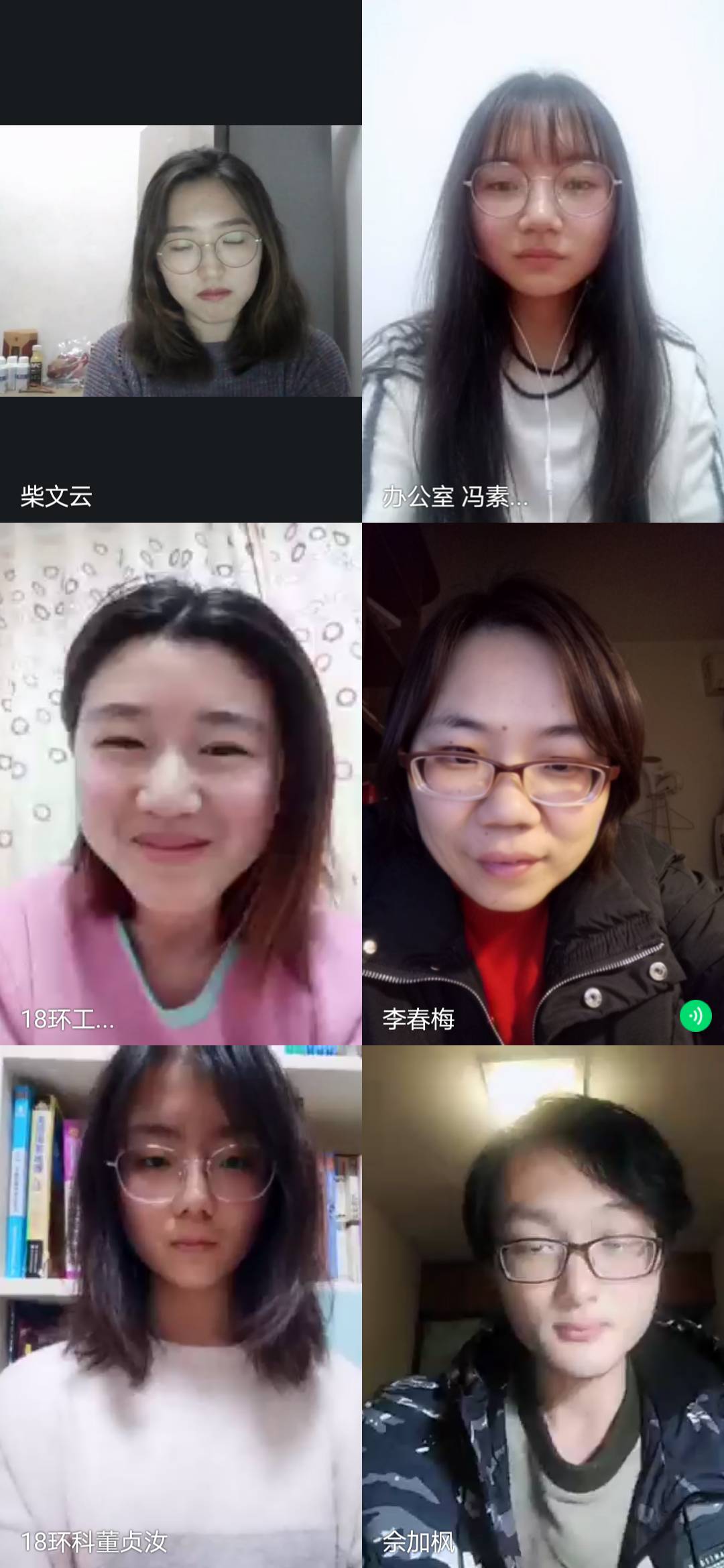Open 余加枫's video tile
The image size is (724, 1568).
point(543,1307)
